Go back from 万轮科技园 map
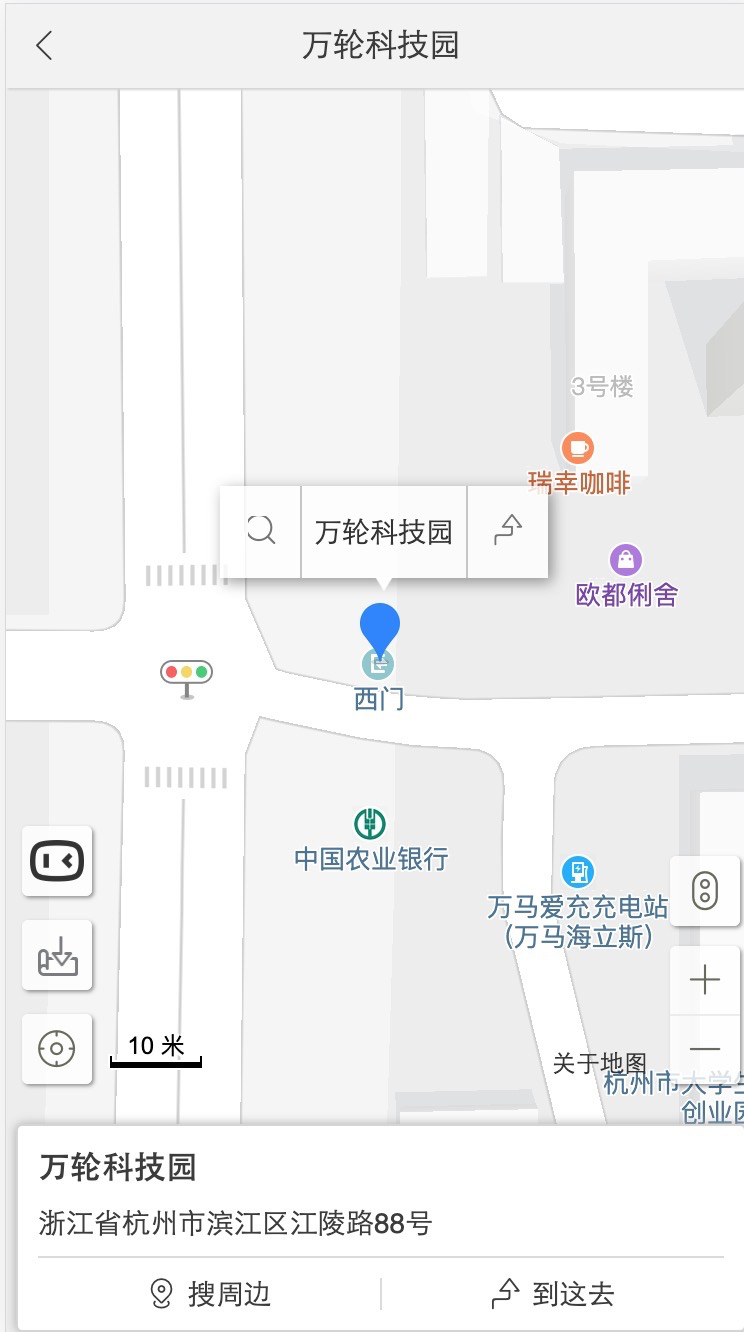This screenshot has width=744, height=1332. (44, 46)
